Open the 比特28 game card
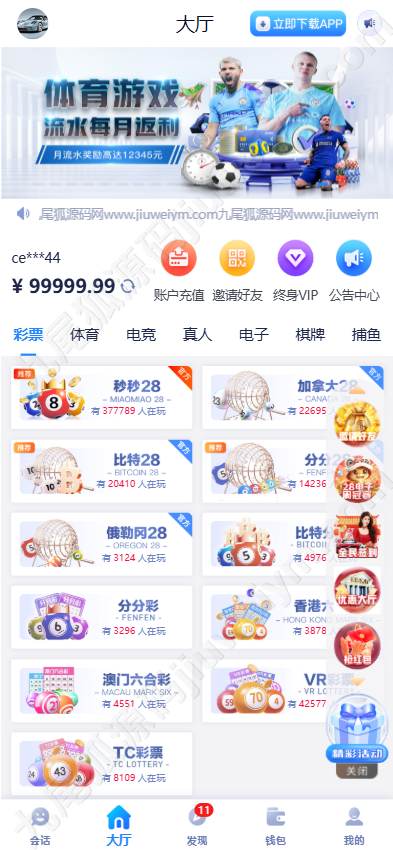The height and width of the screenshot is (850, 393). [x=102, y=471]
